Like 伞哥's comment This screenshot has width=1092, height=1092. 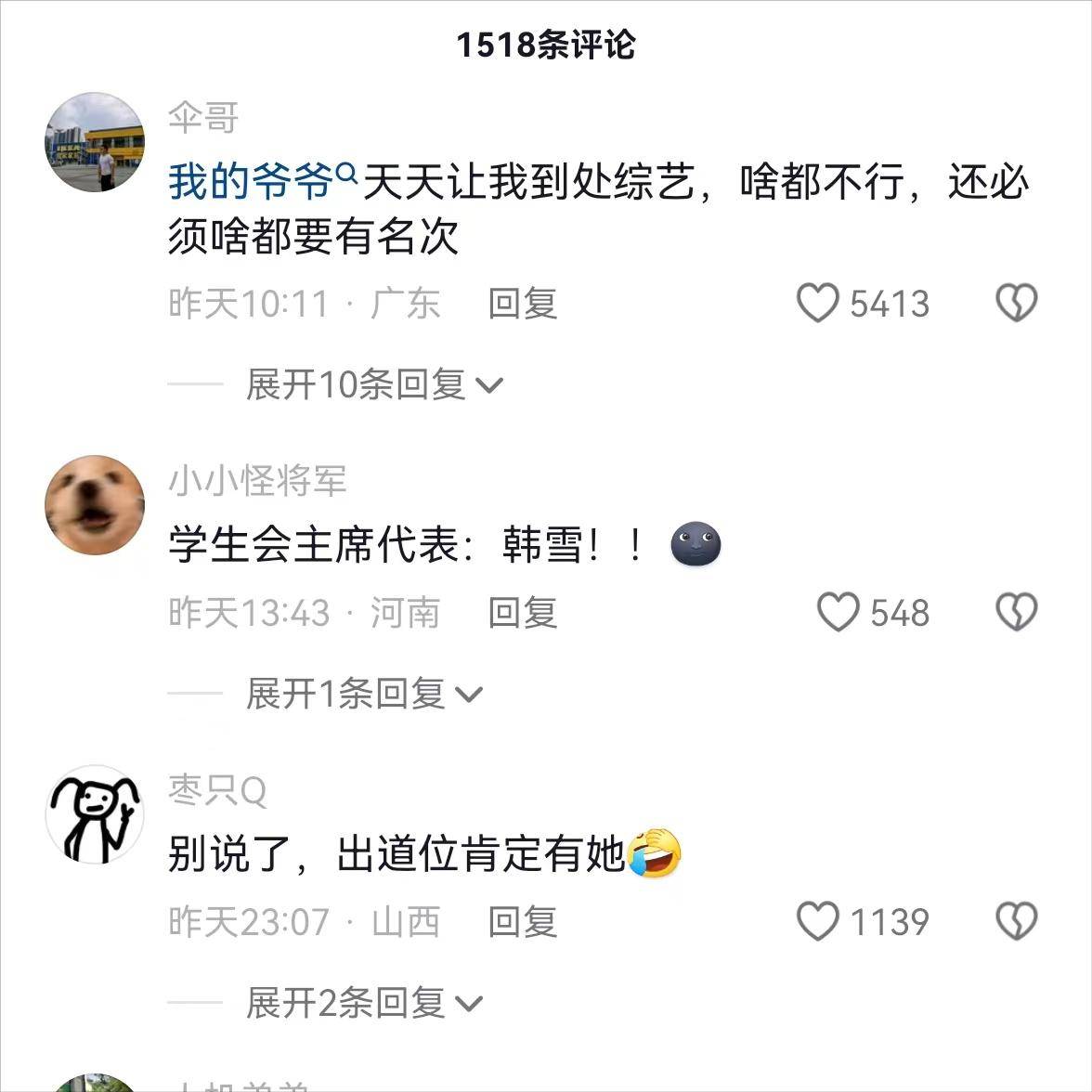click(818, 304)
